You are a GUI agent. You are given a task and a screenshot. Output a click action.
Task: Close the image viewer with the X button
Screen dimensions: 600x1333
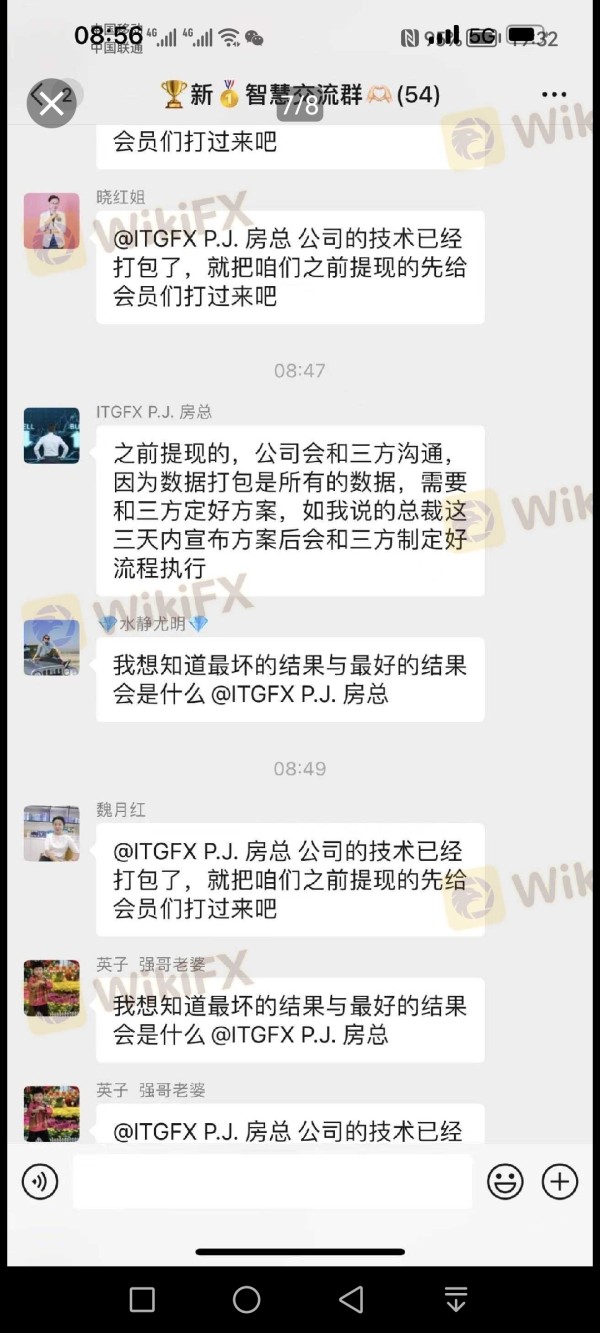click(51, 103)
